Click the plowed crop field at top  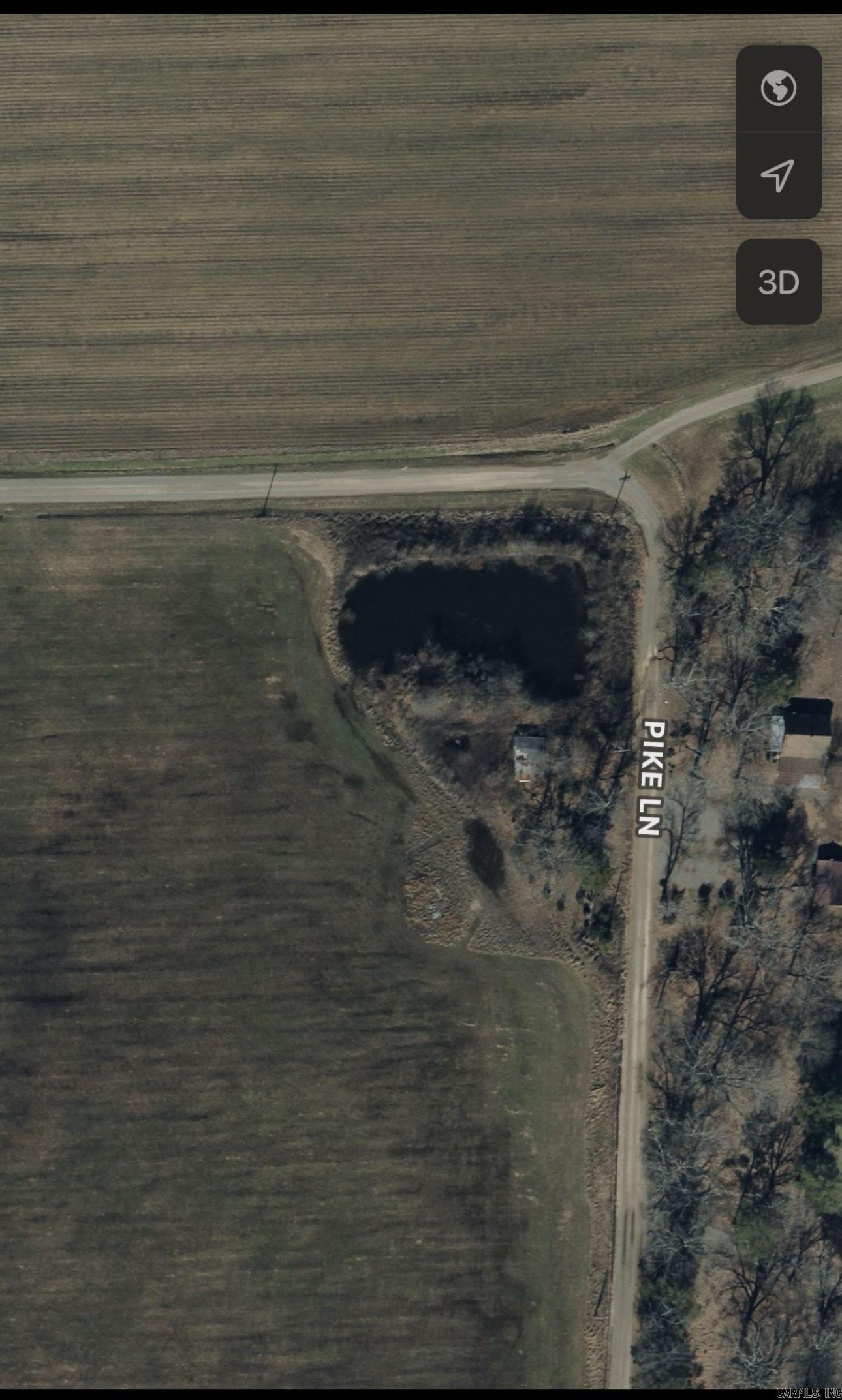click(x=326, y=196)
